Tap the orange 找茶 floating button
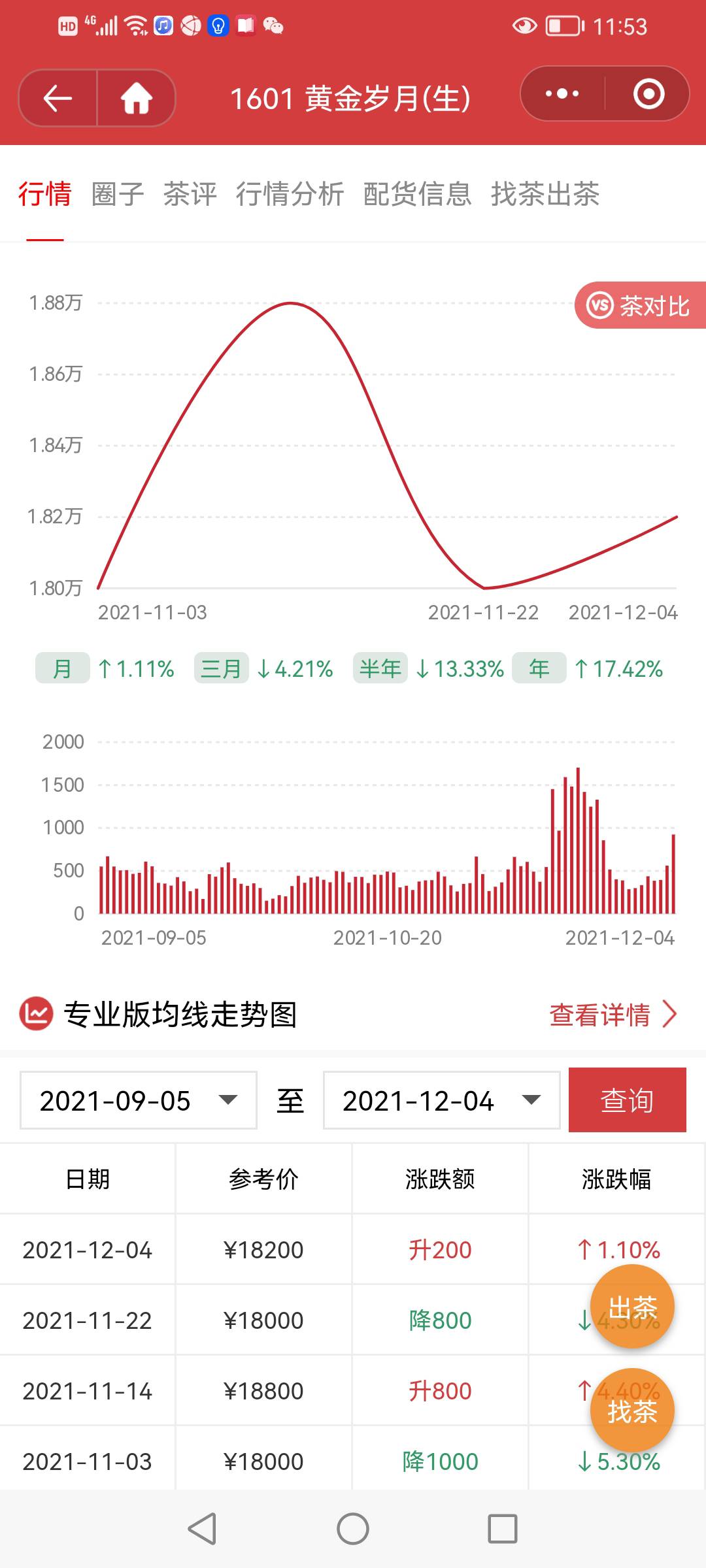The width and height of the screenshot is (706, 1568). coord(632,1411)
